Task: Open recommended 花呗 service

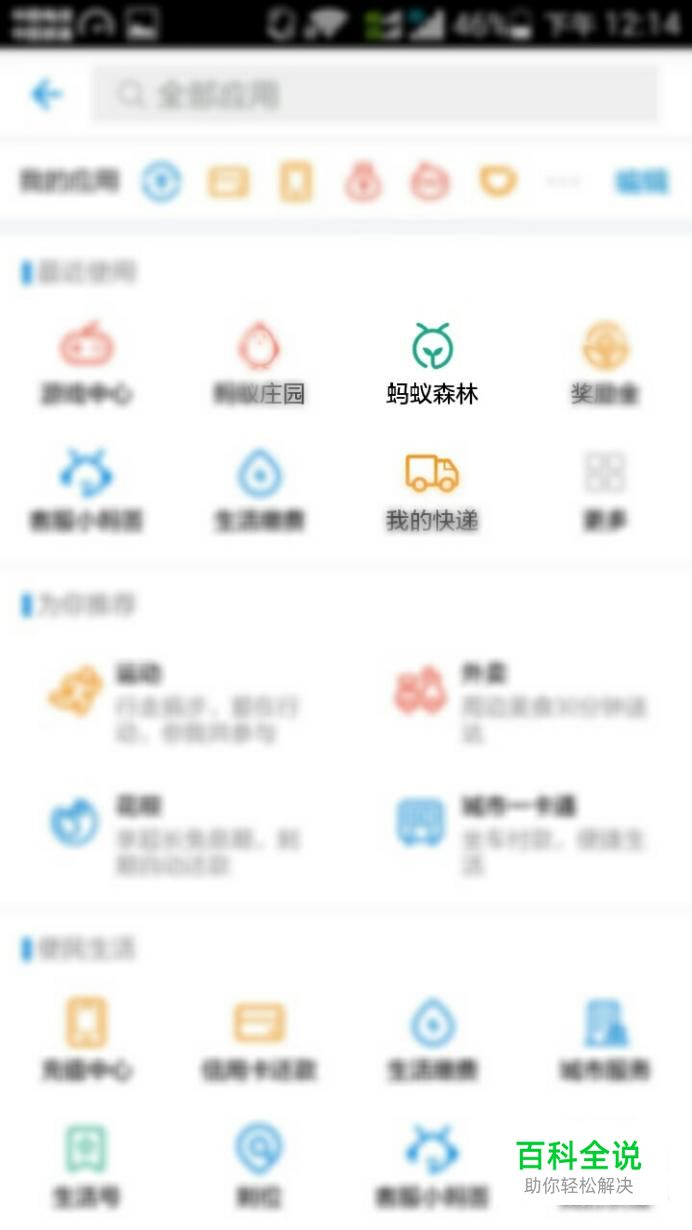Action: click(175, 835)
